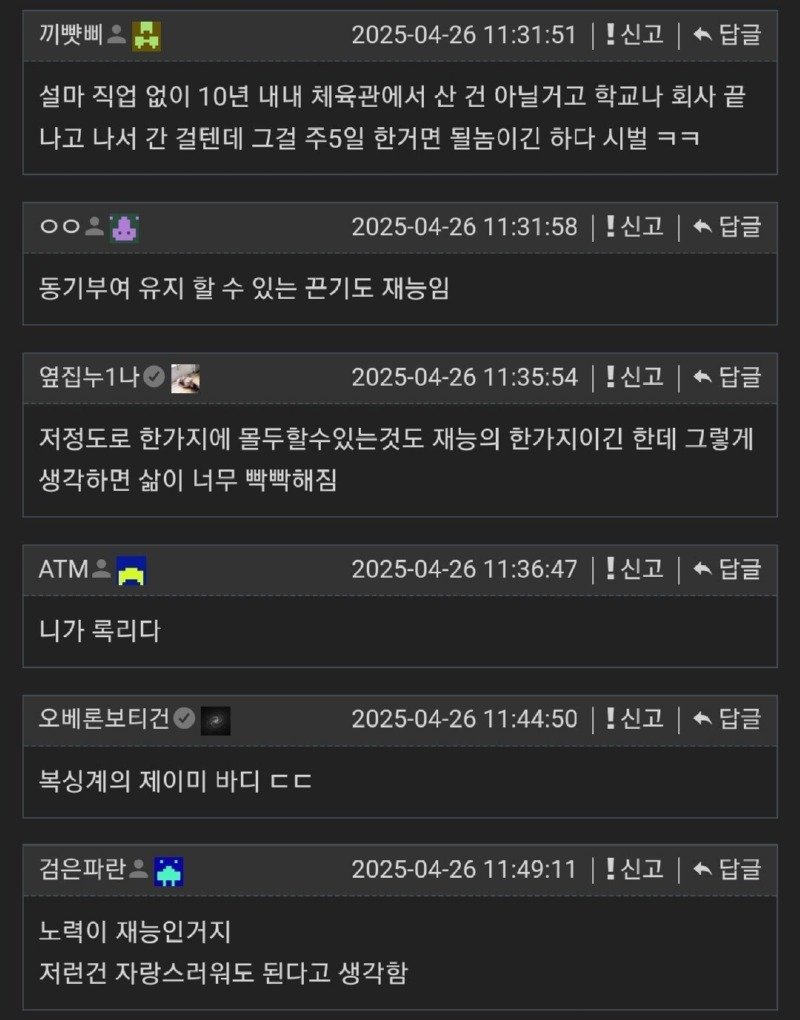
Task: Report the comment by ㅇㅇ
Action: click(634, 227)
